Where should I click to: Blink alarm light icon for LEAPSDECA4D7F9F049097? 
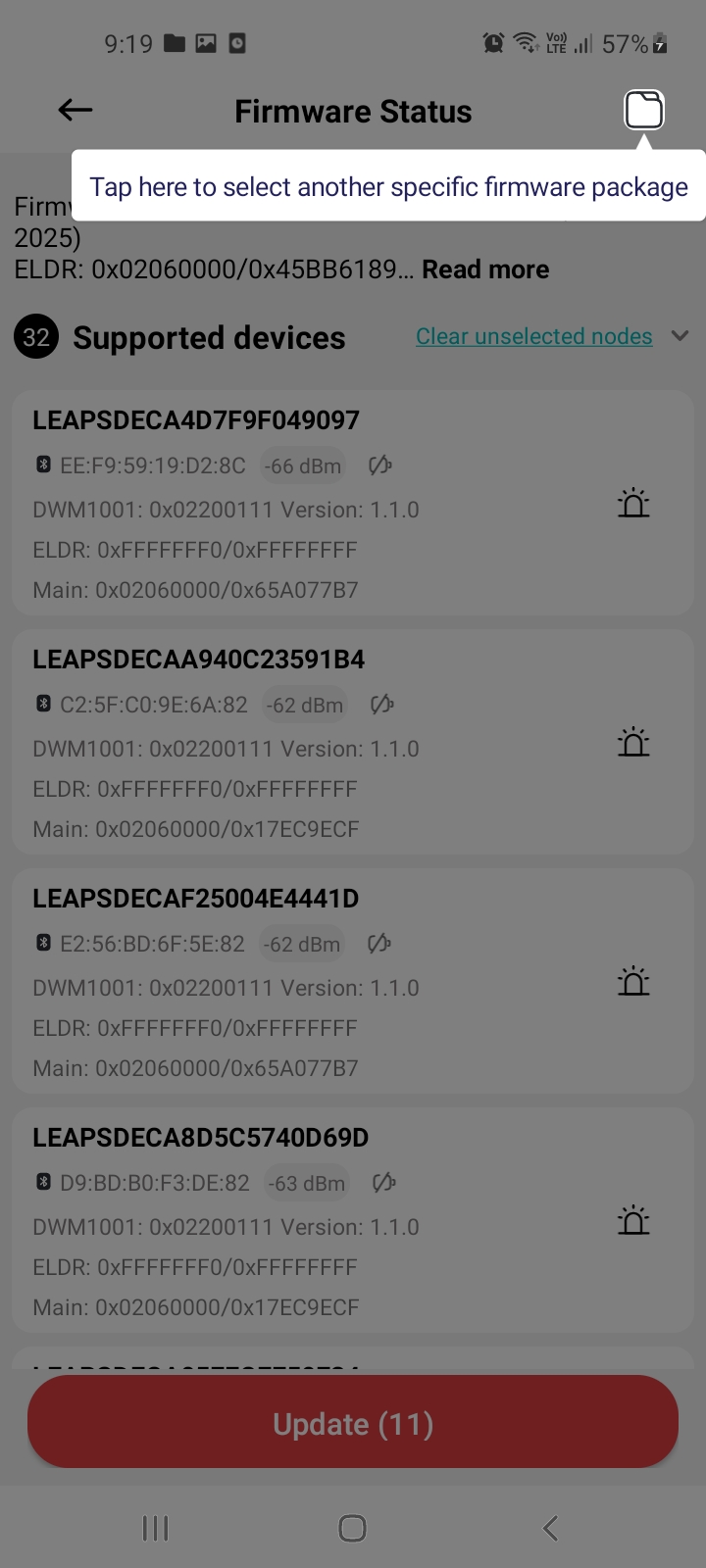point(633,504)
